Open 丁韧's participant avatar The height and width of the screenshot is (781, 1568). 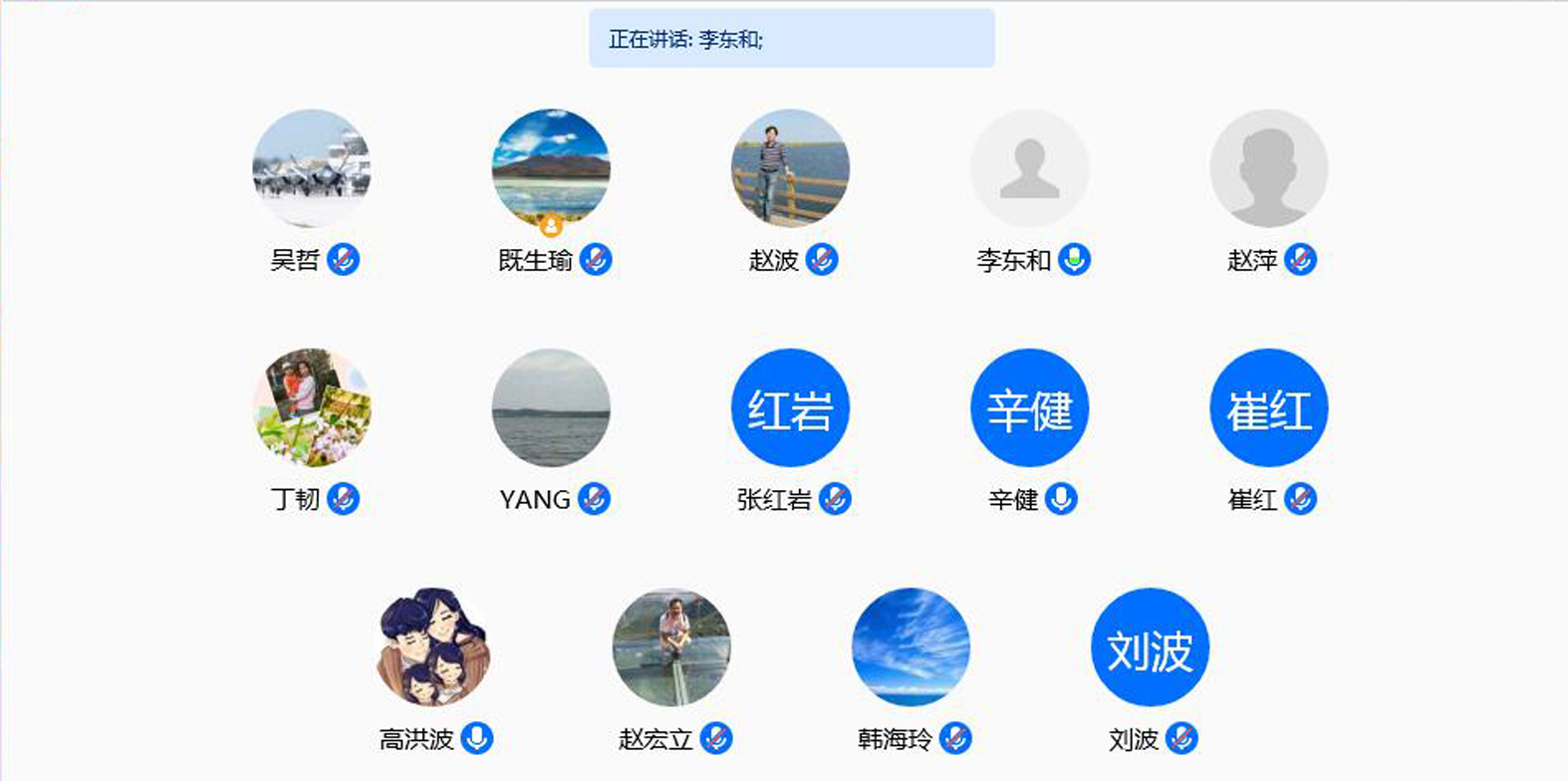pos(312,407)
